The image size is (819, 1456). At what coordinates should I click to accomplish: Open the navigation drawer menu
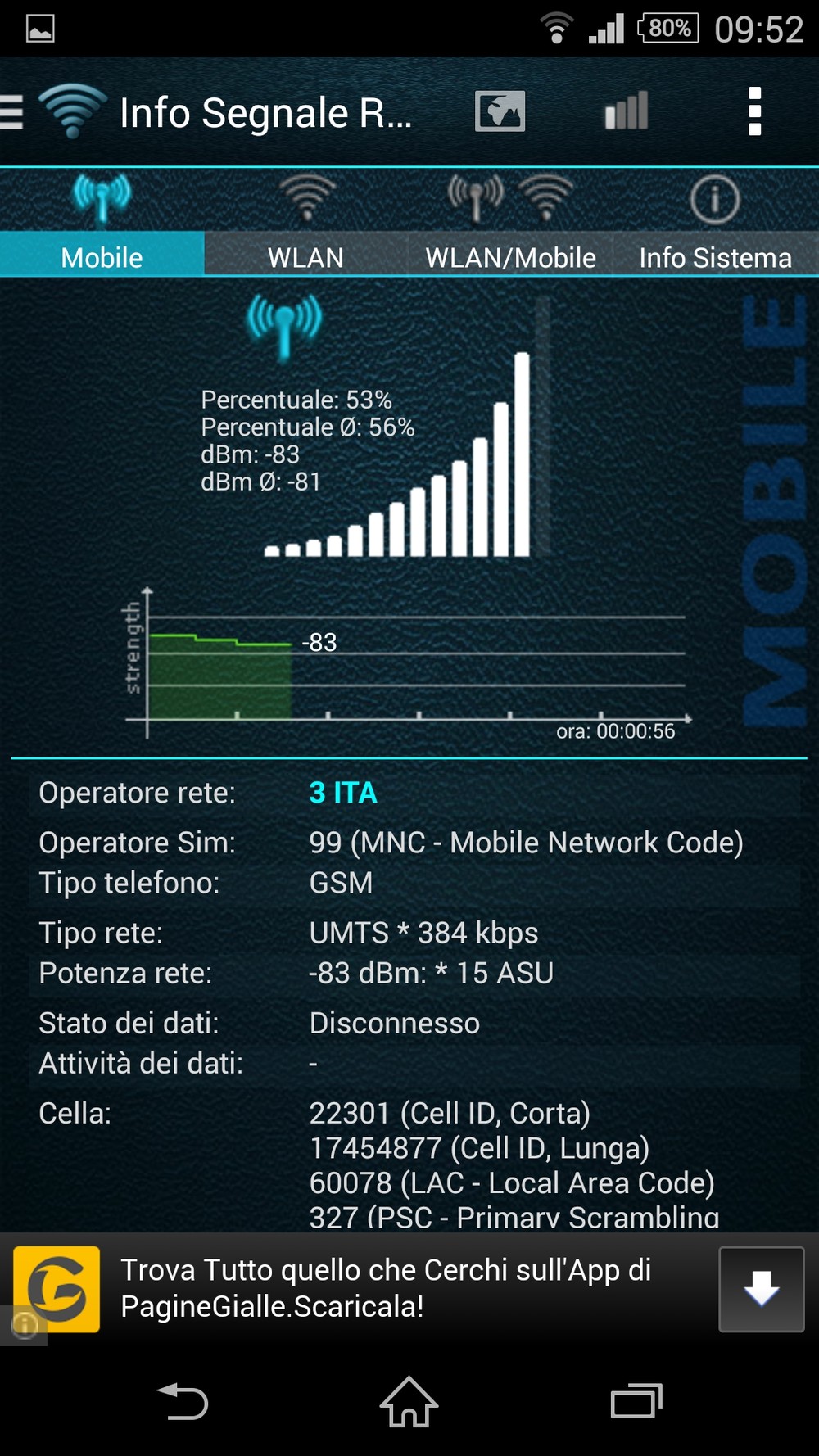11,112
